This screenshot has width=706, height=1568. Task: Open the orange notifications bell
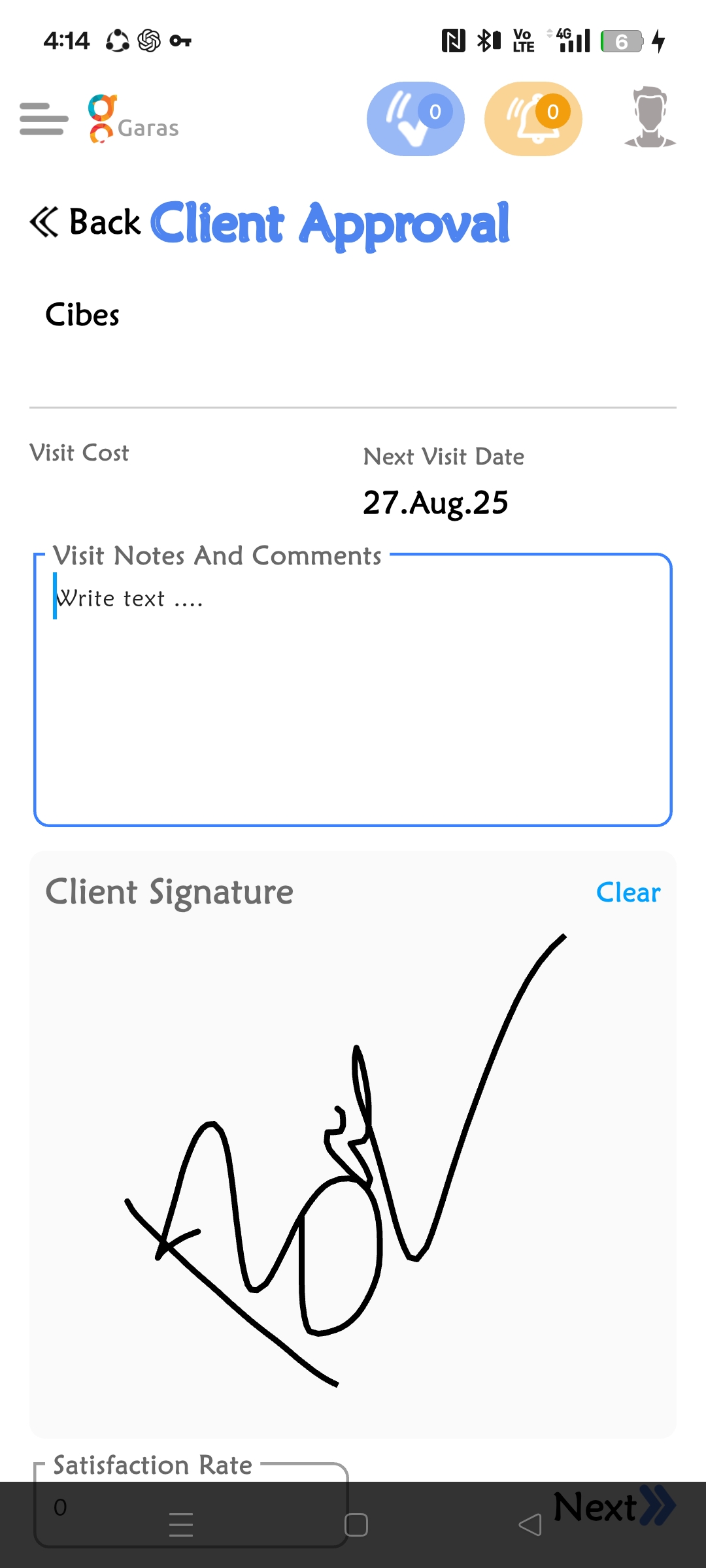[x=533, y=119]
